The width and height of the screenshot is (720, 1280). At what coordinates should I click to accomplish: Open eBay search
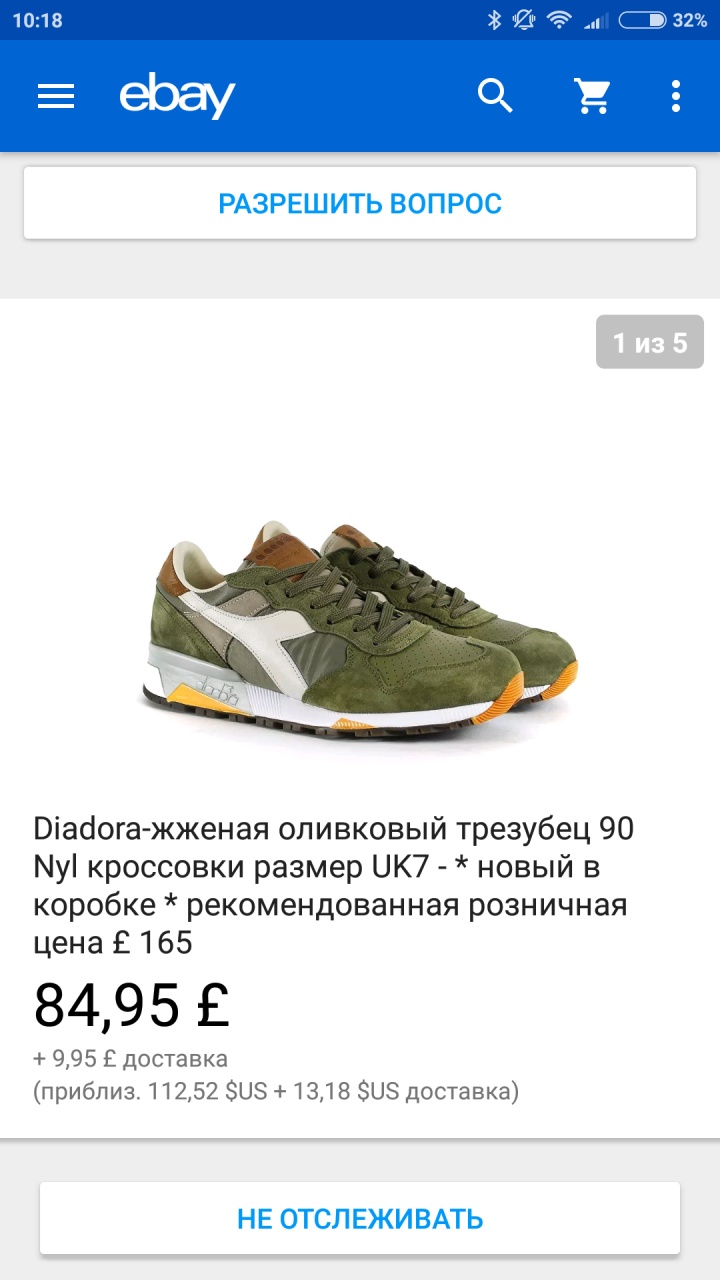pos(495,96)
